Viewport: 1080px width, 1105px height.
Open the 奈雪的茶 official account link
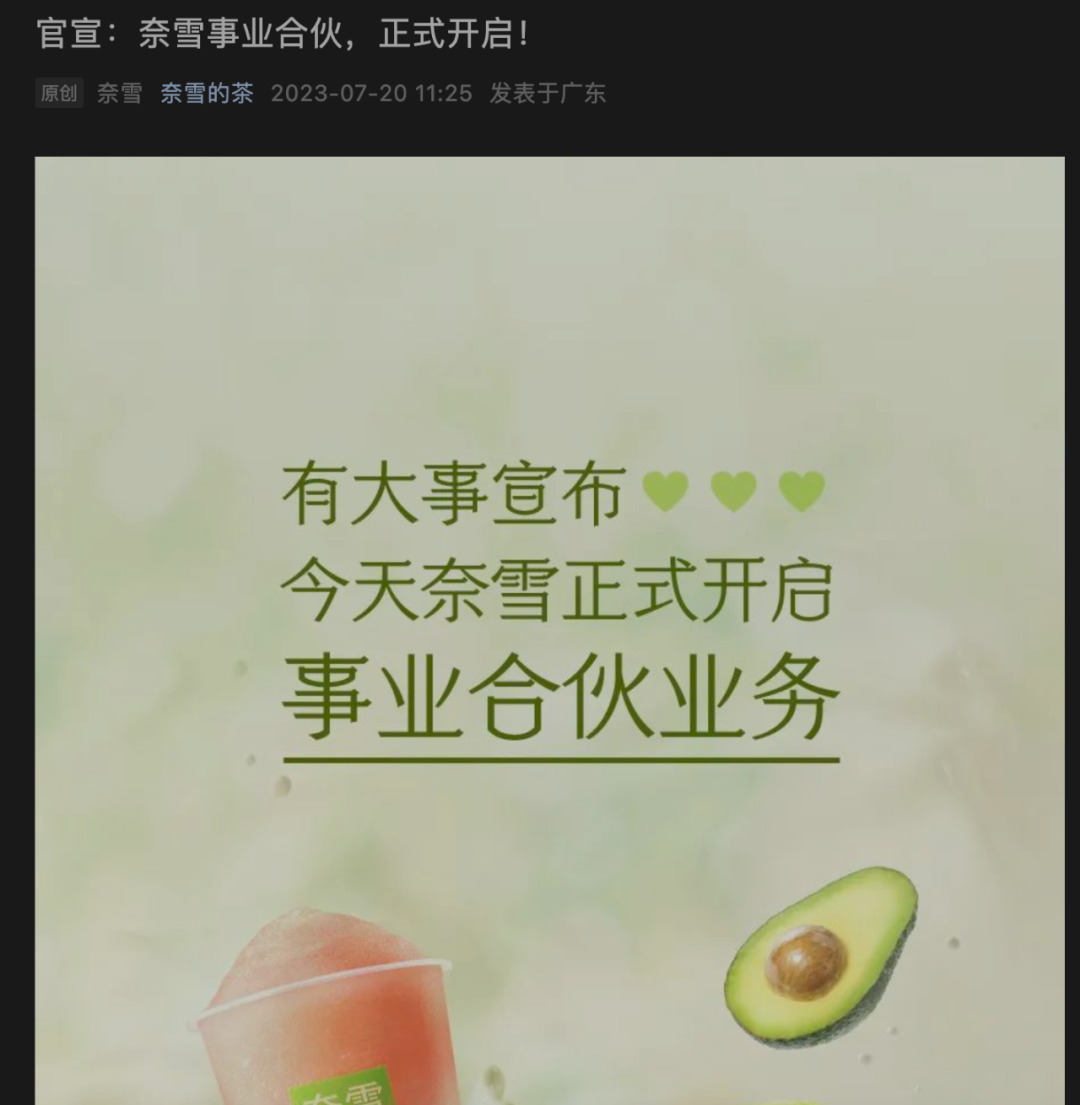pos(207,94)
